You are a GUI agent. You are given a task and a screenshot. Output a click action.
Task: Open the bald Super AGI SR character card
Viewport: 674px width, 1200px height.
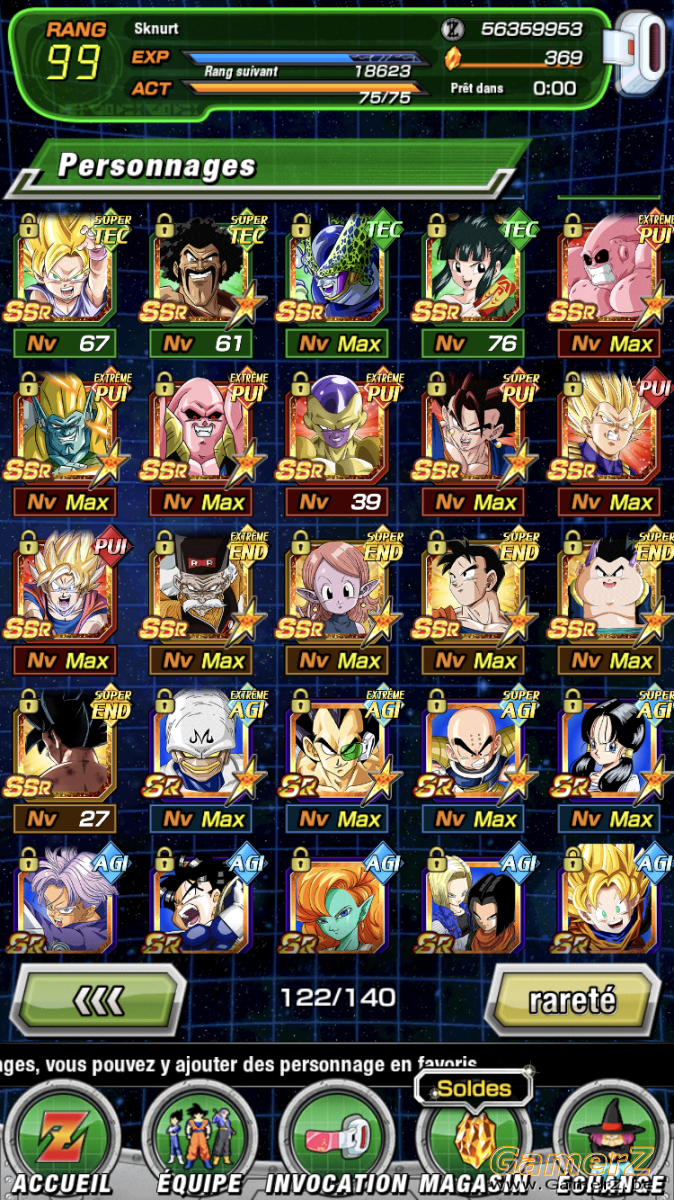coord(473,760)
